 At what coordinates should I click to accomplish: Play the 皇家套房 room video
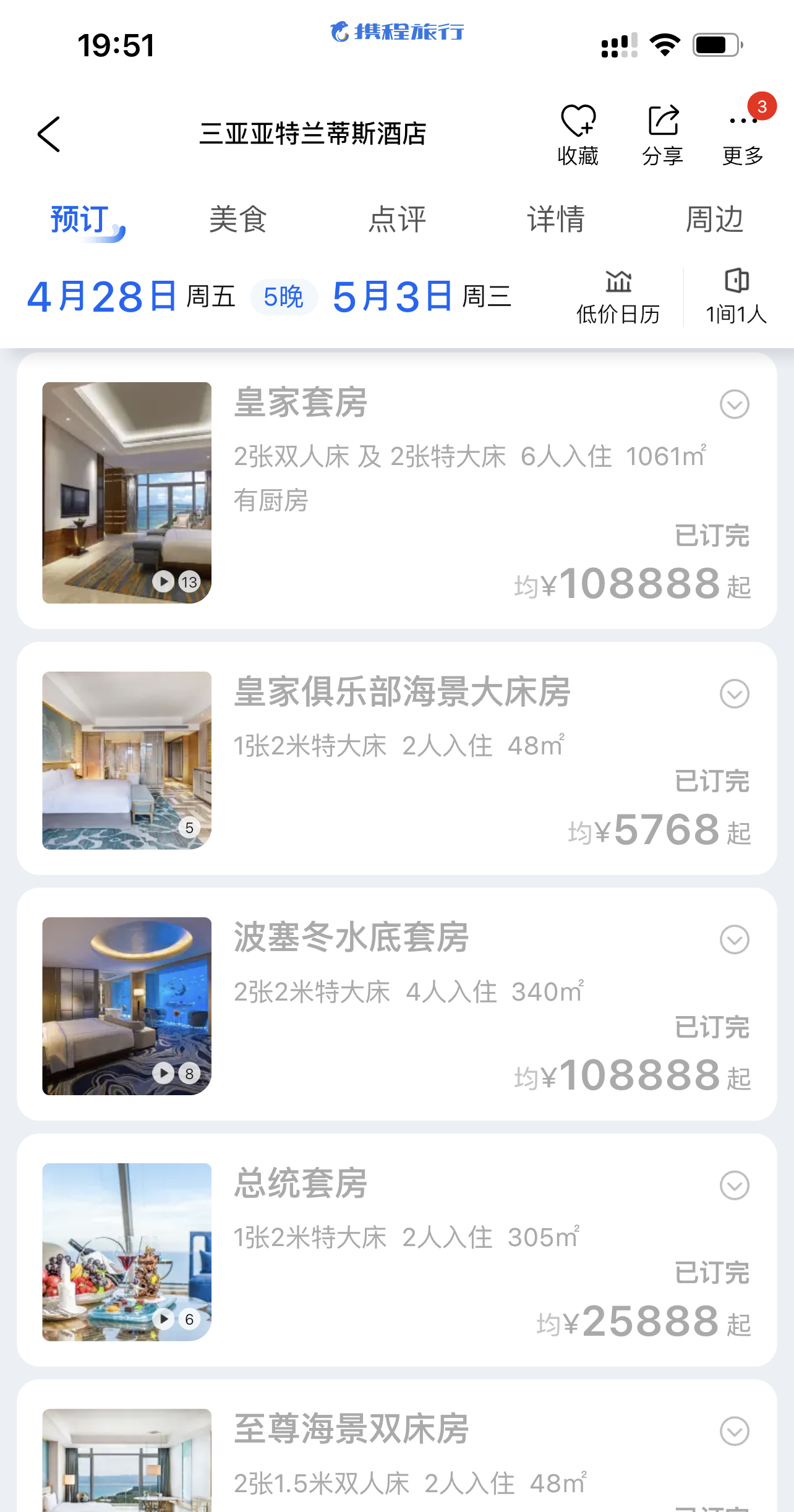point(164,581)
